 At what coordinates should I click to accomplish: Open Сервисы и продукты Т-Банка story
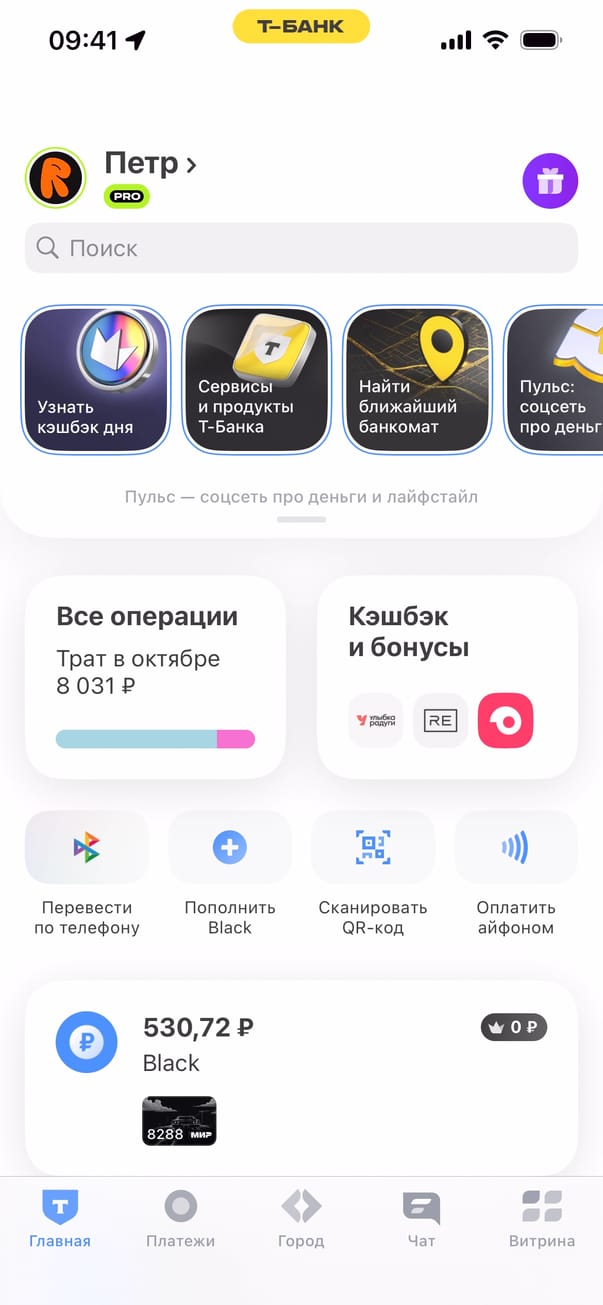click(x=257, y=380)
